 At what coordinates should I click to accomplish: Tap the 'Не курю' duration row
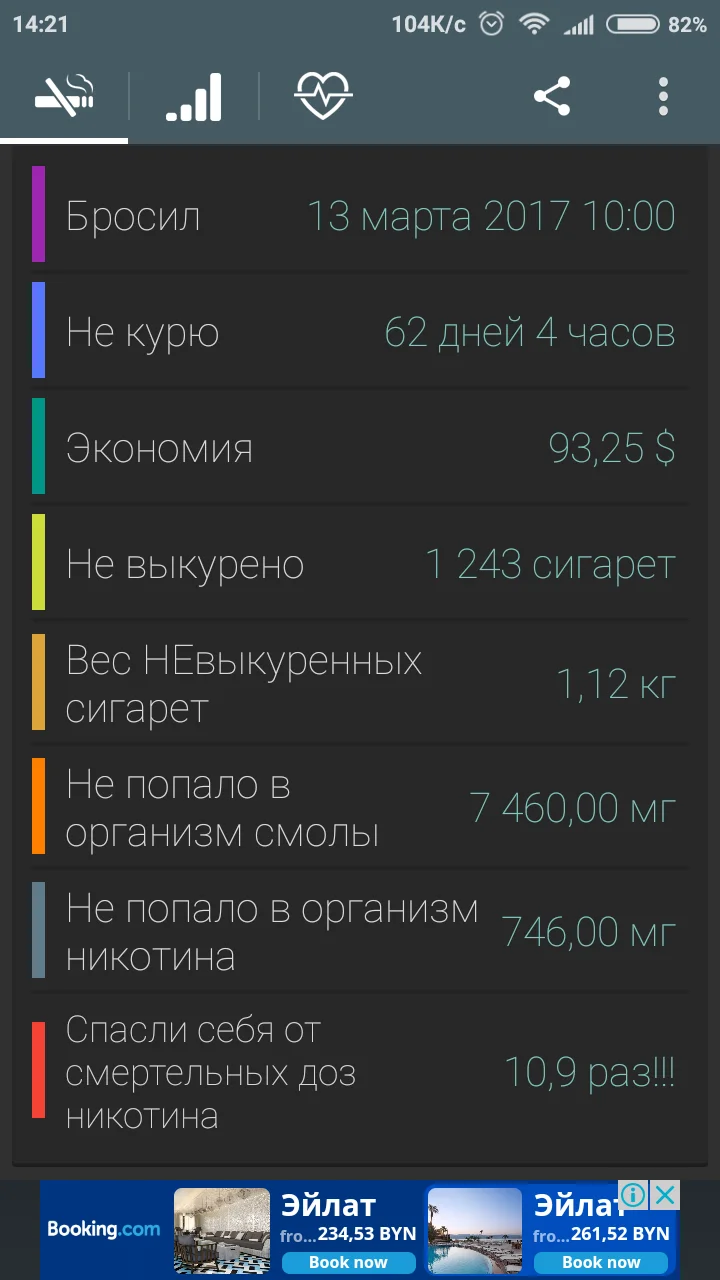pos(360,331)
